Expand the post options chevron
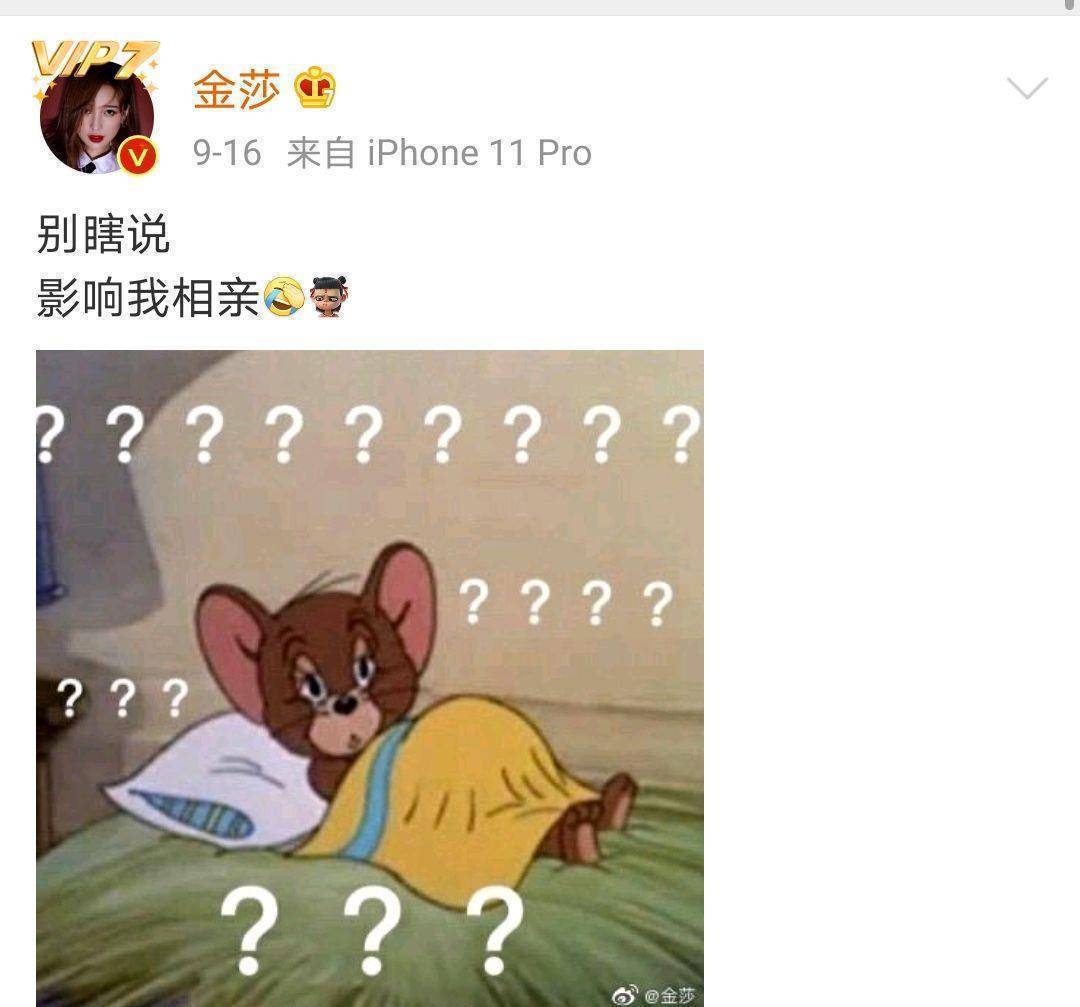 (x=1026, y=89)
